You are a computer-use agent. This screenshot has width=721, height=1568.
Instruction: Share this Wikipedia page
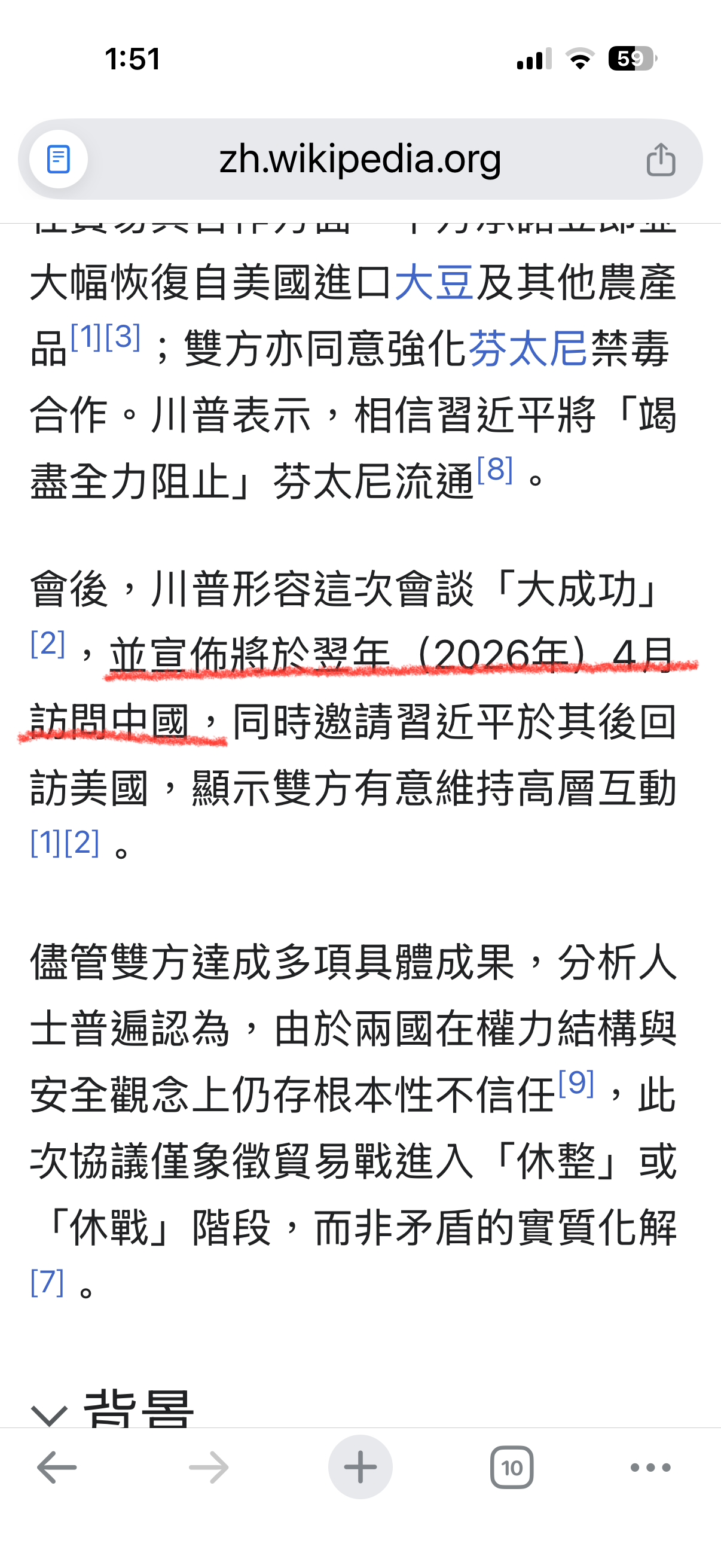(x=661, y=160)
